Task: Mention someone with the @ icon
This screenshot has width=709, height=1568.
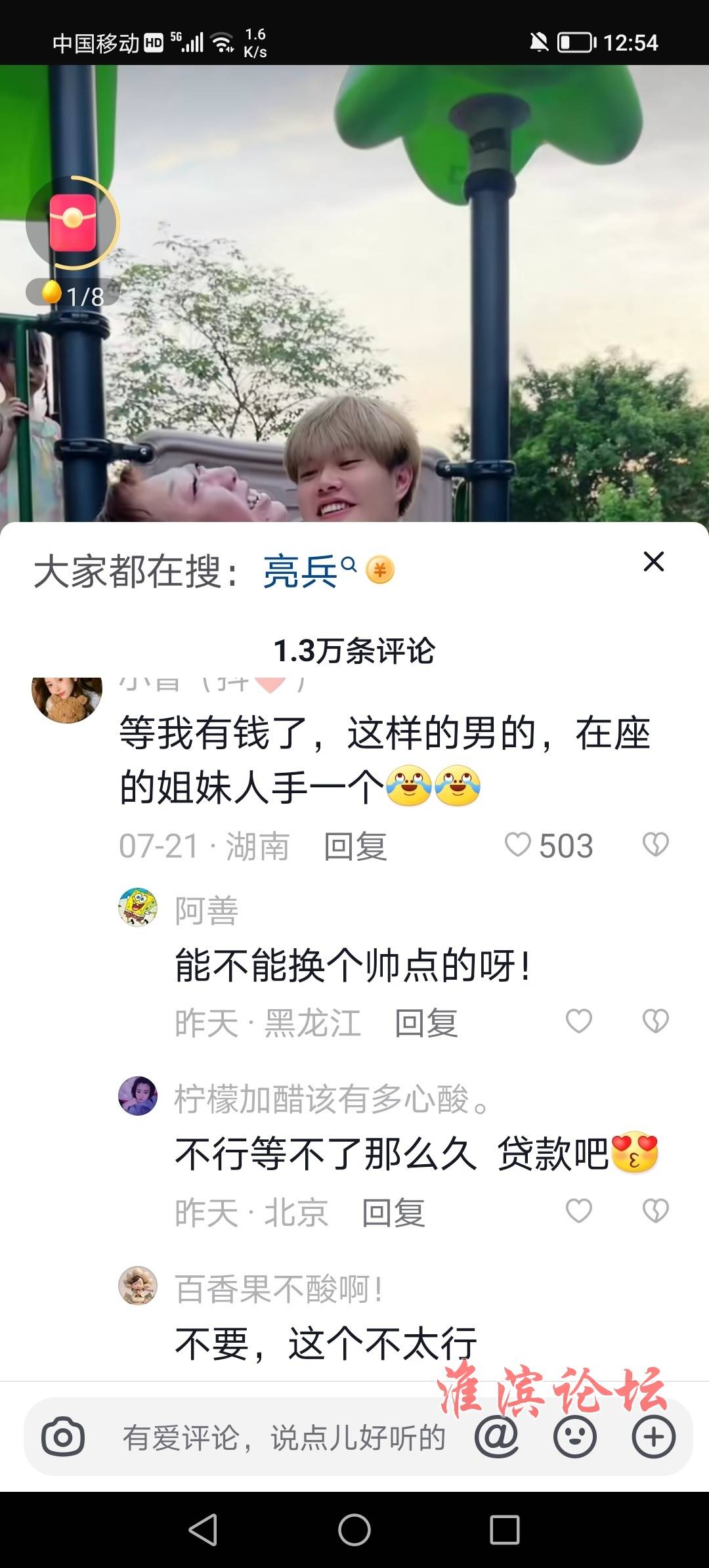Action: click(x=497, y=1437)
